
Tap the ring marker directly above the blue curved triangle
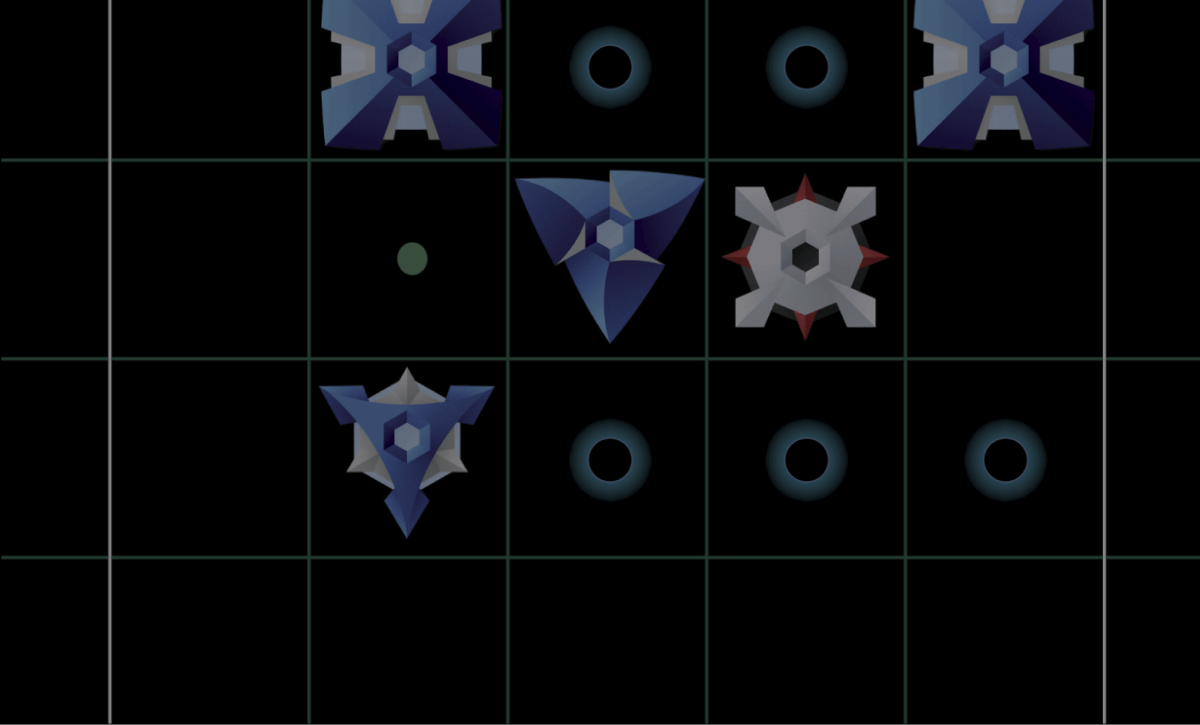tap(610, 67)
